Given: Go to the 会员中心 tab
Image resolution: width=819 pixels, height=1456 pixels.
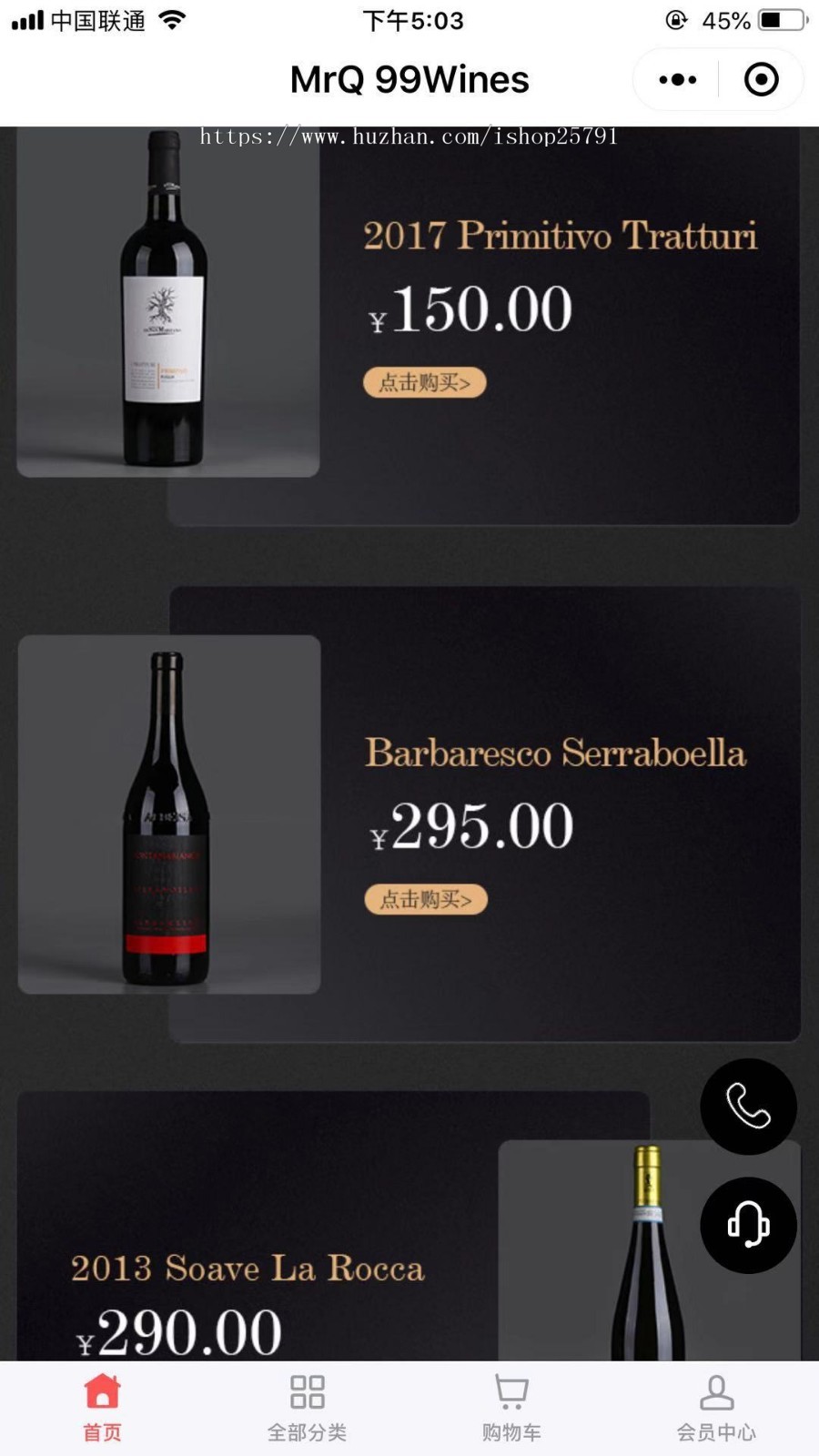Looking at the screenshot, I should (716, 1408).
